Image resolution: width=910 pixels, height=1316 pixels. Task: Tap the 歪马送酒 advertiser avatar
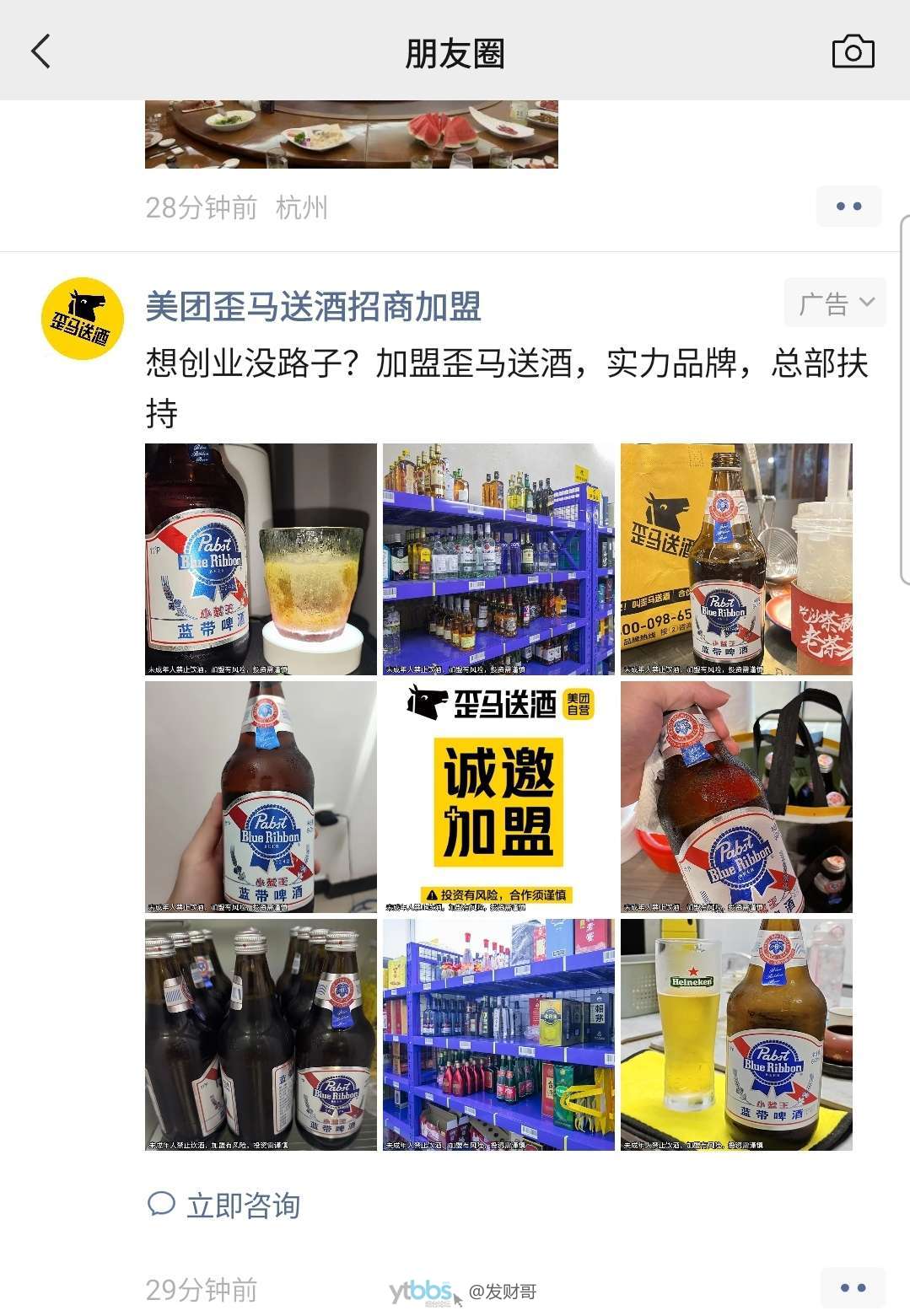click(82, 319)
